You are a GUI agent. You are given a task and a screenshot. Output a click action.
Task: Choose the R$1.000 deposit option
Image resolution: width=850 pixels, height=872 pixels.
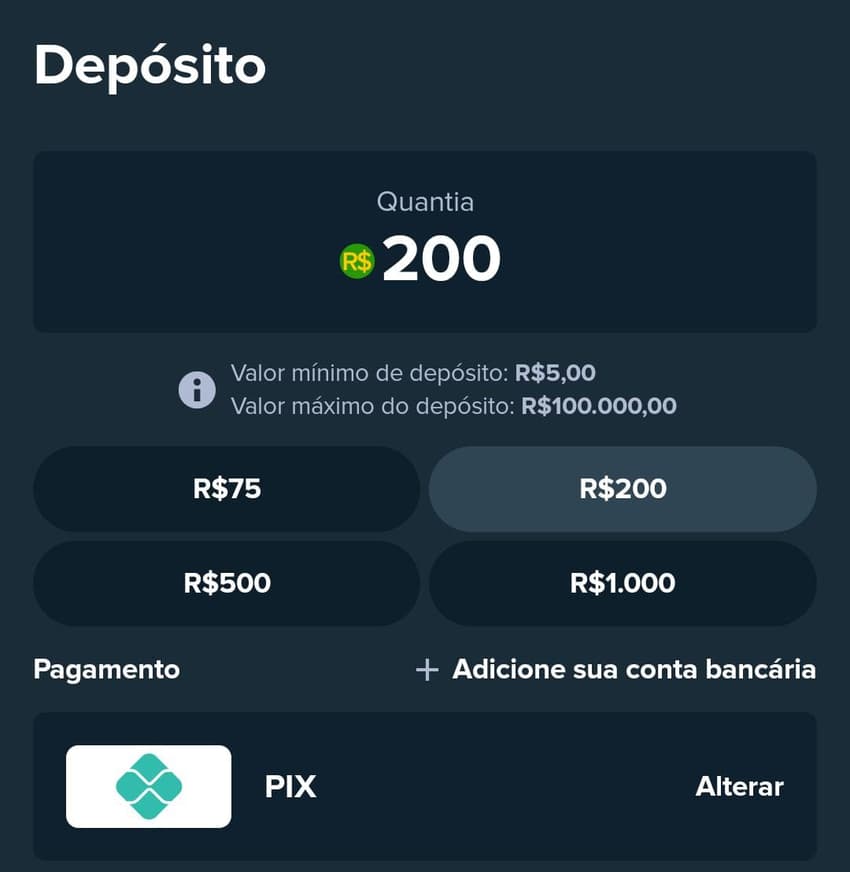point(623,583)
